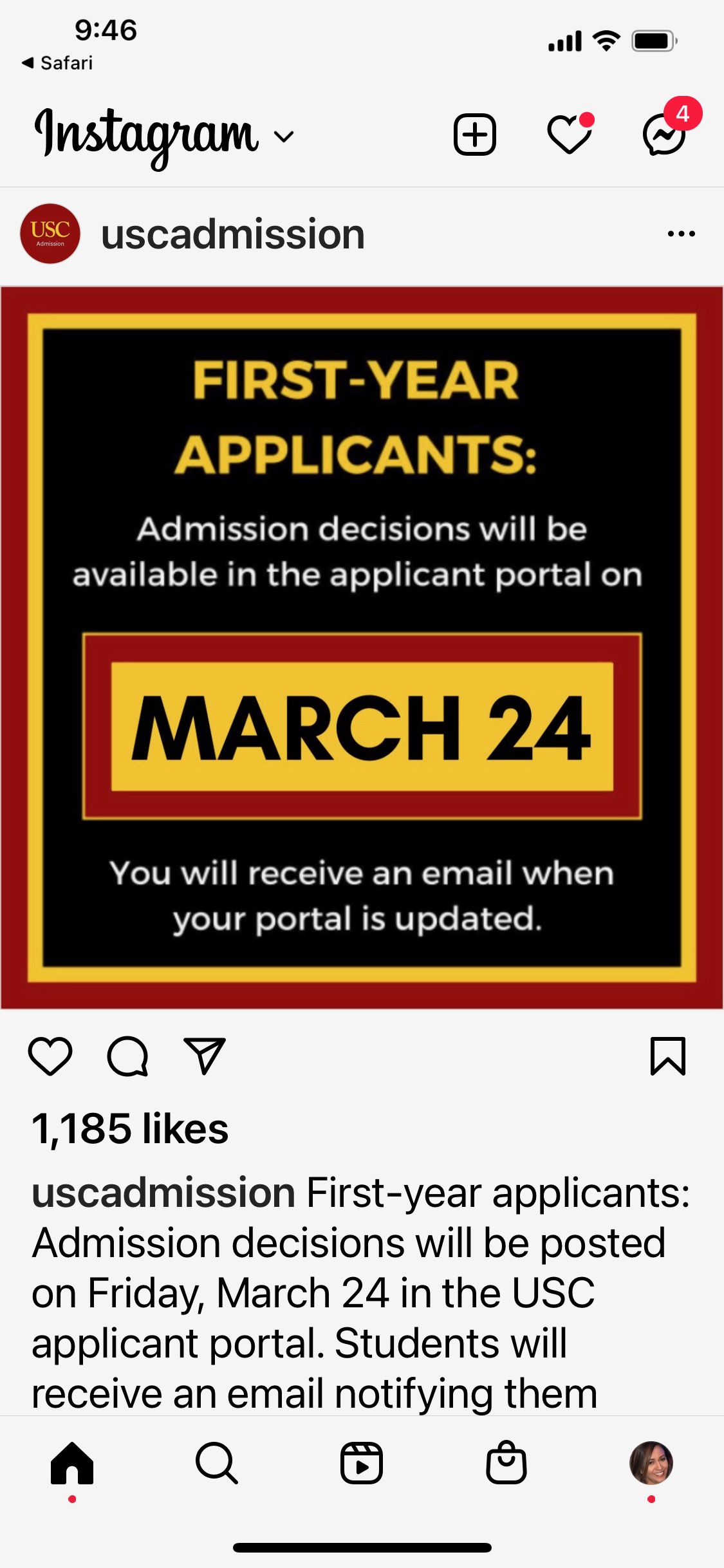Tap the uscadmission username in post header

click(233, 234)
